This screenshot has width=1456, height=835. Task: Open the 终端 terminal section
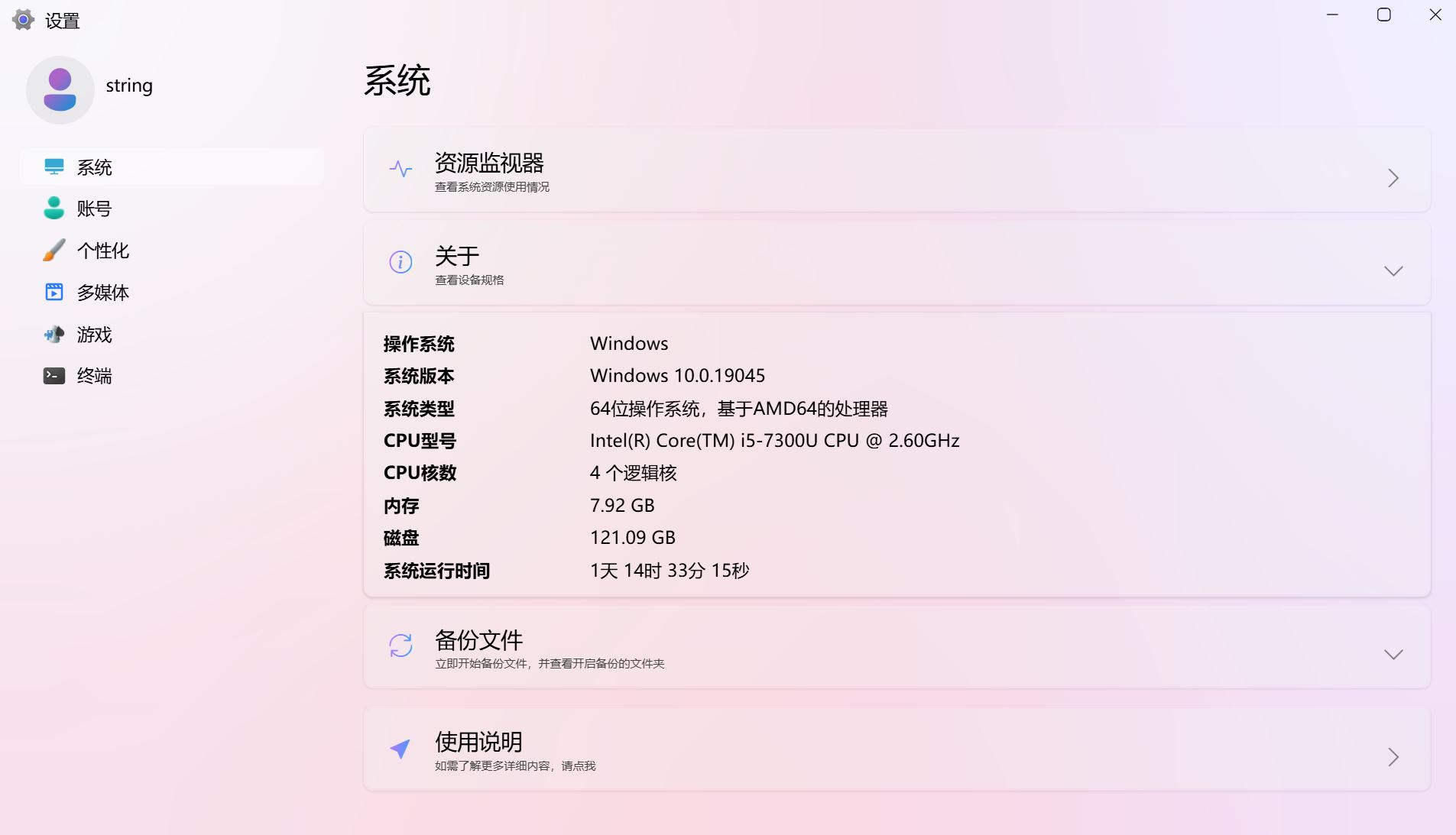pos(94,376)
